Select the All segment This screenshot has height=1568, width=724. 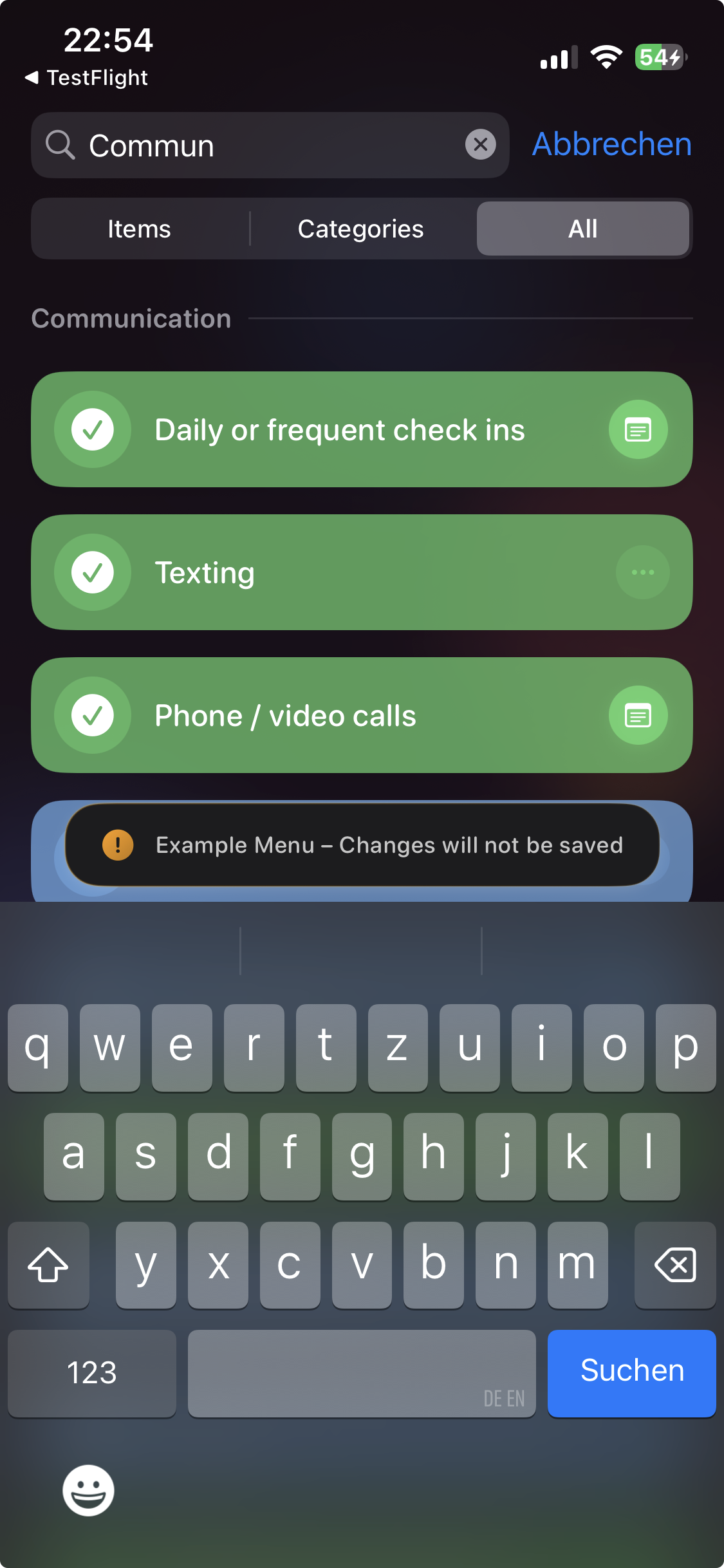coord(582,229)
